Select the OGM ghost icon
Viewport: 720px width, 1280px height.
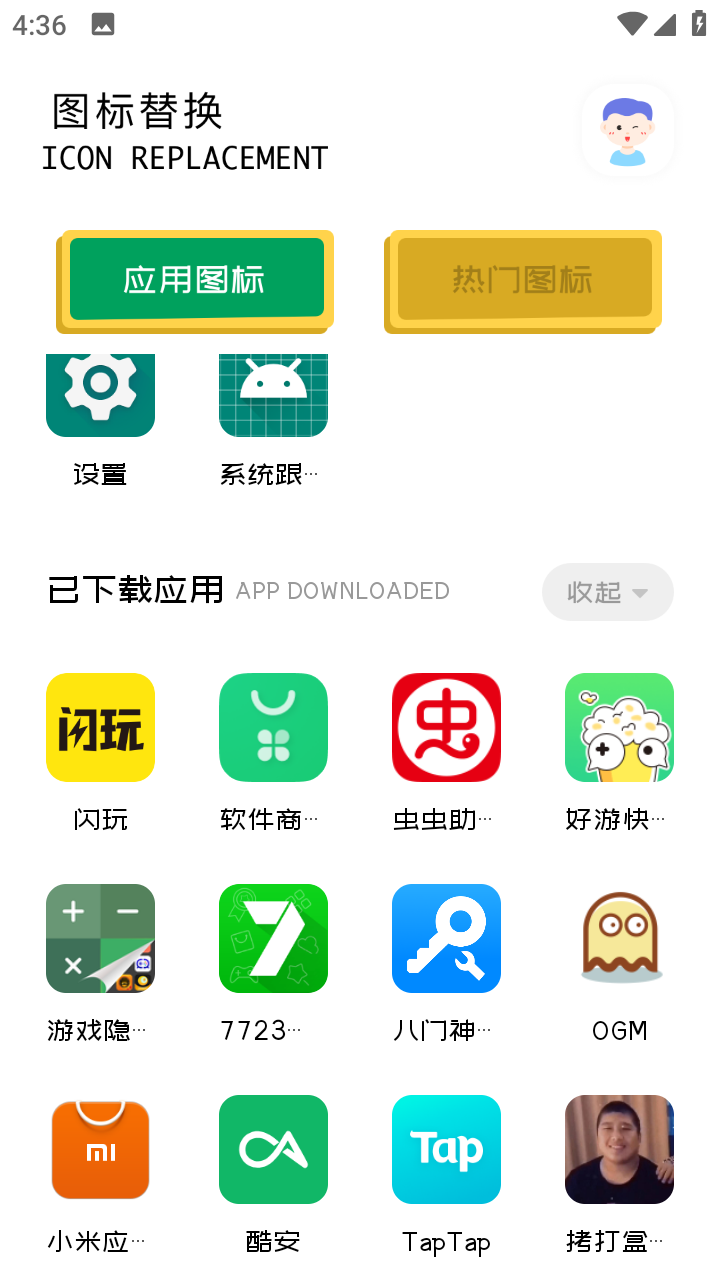pyautogui.click(x=619, y=938)
